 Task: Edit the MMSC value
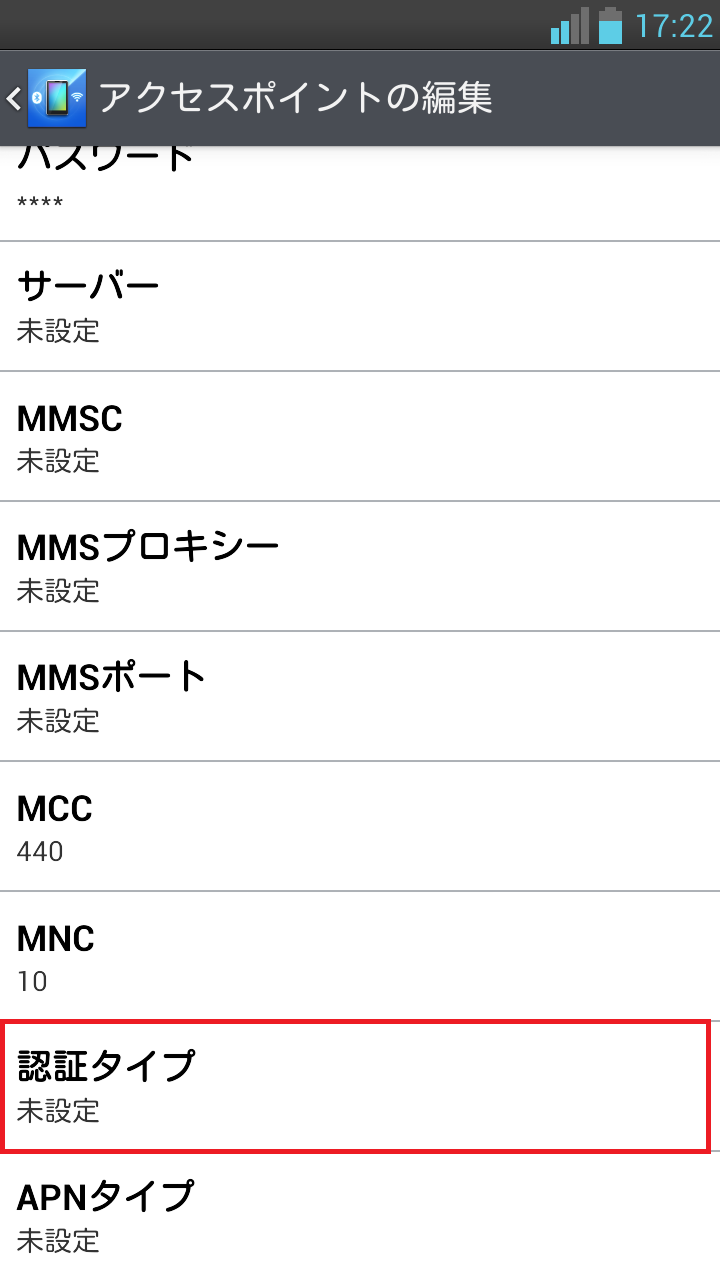[x=360, y=437]
